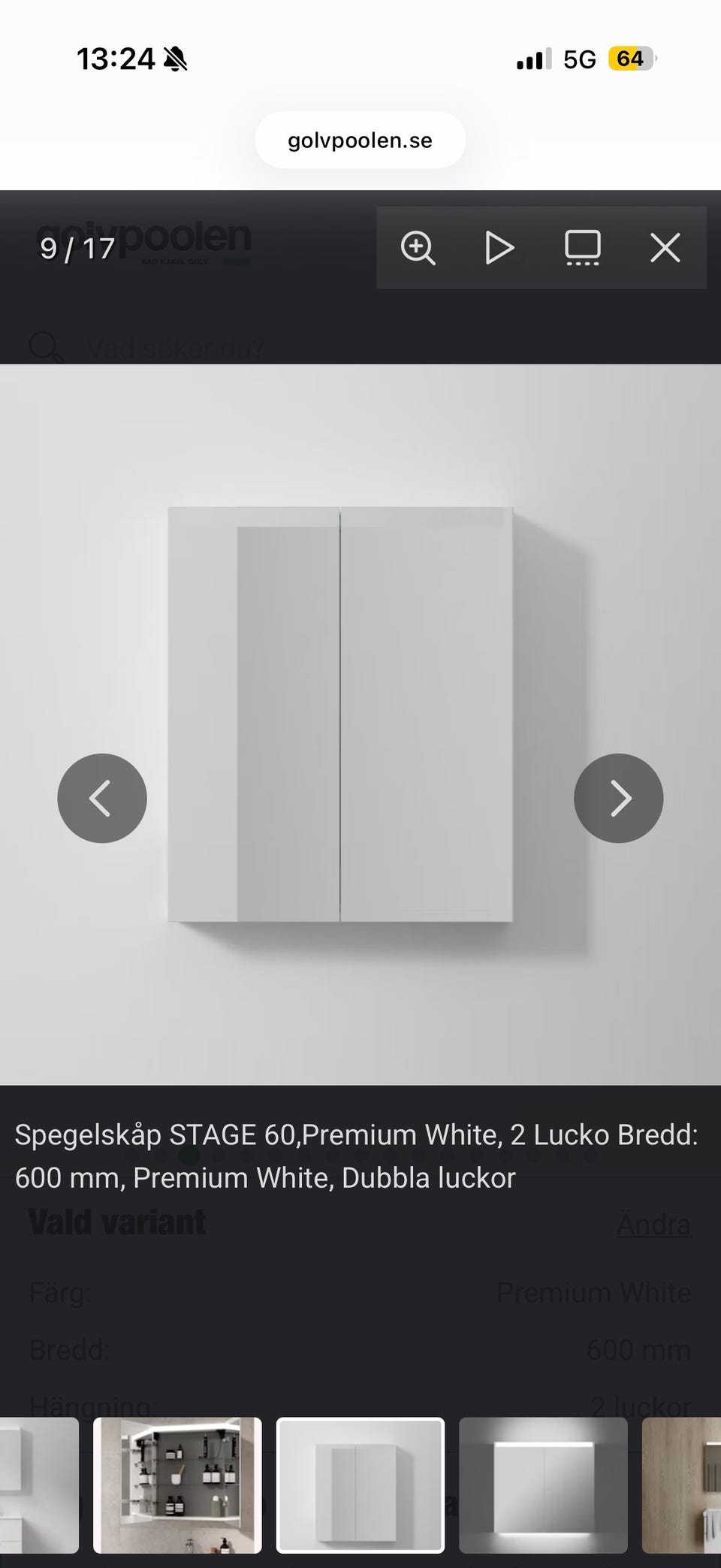Zoom into the gallery image
721x1568 pixels.
418,247
